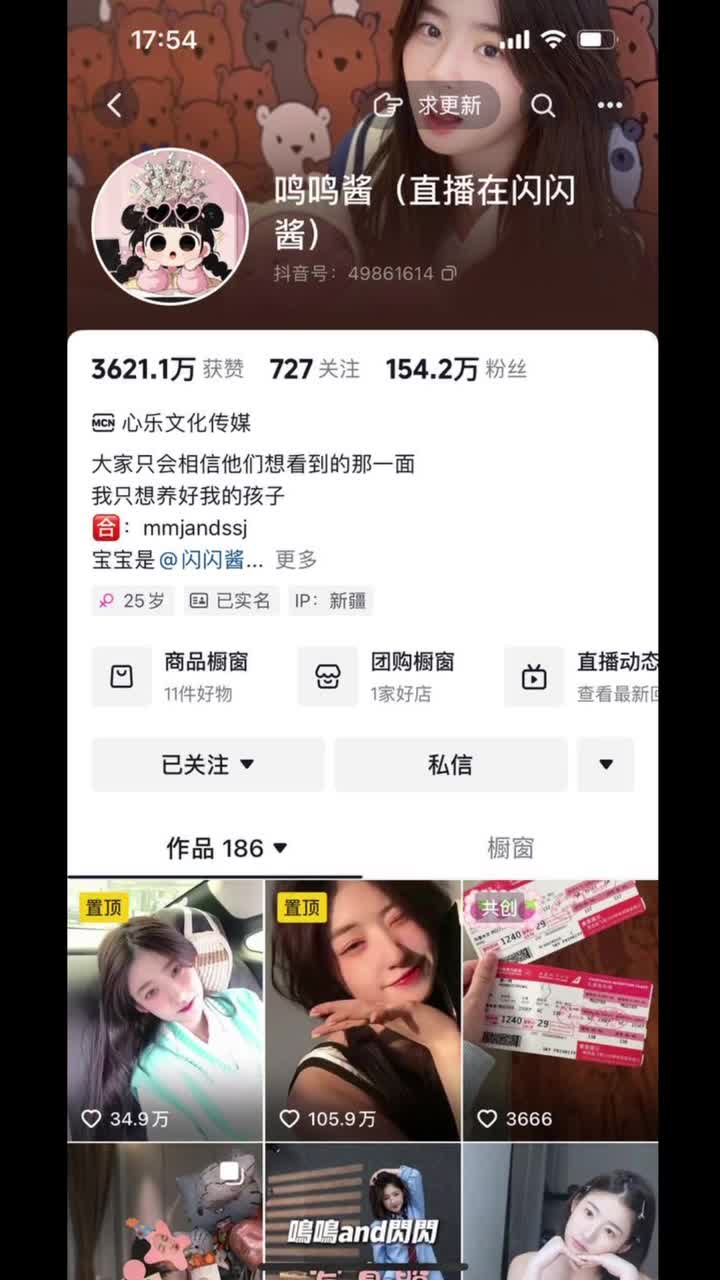Expand the arrow button beside 私信
Screen dimensions: 720x1280
click(x=605, y=765)
